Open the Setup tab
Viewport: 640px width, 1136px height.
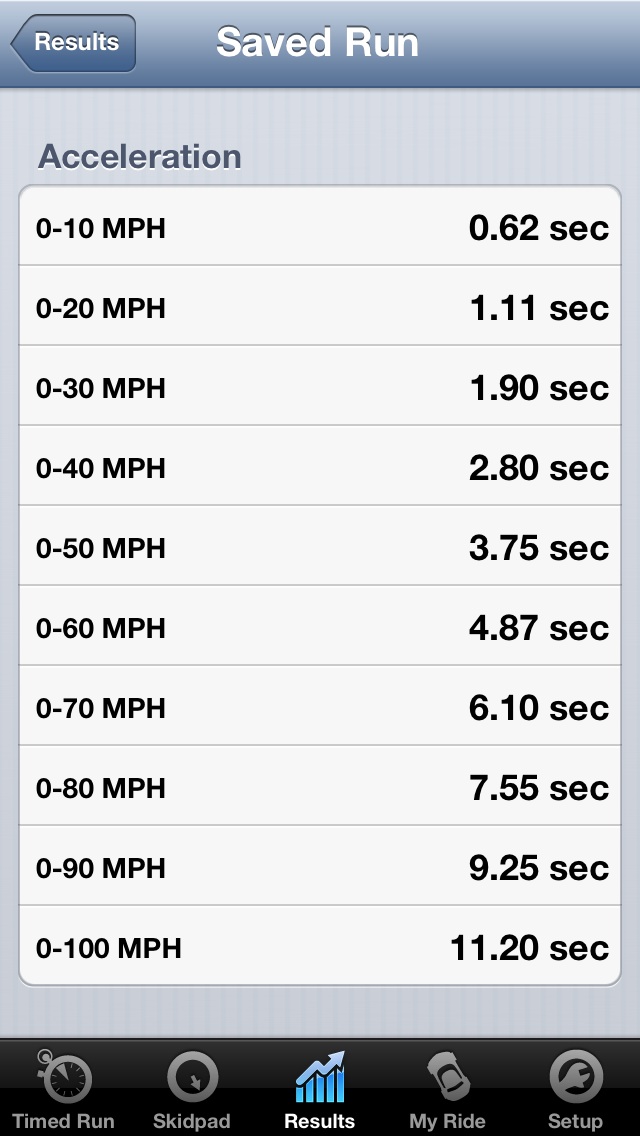coord(575,1089)
